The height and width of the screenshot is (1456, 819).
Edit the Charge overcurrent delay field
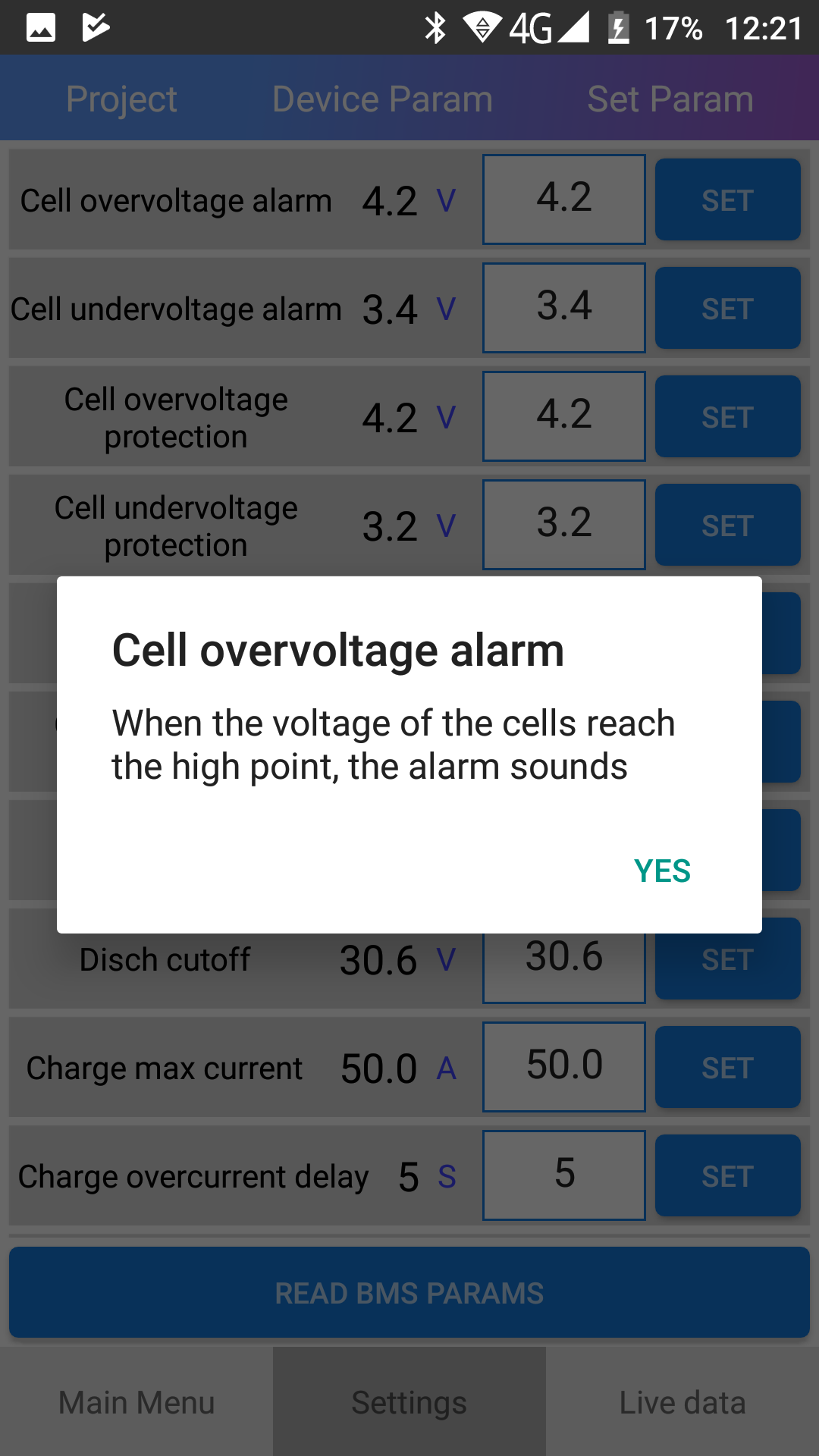(563, 1175)
